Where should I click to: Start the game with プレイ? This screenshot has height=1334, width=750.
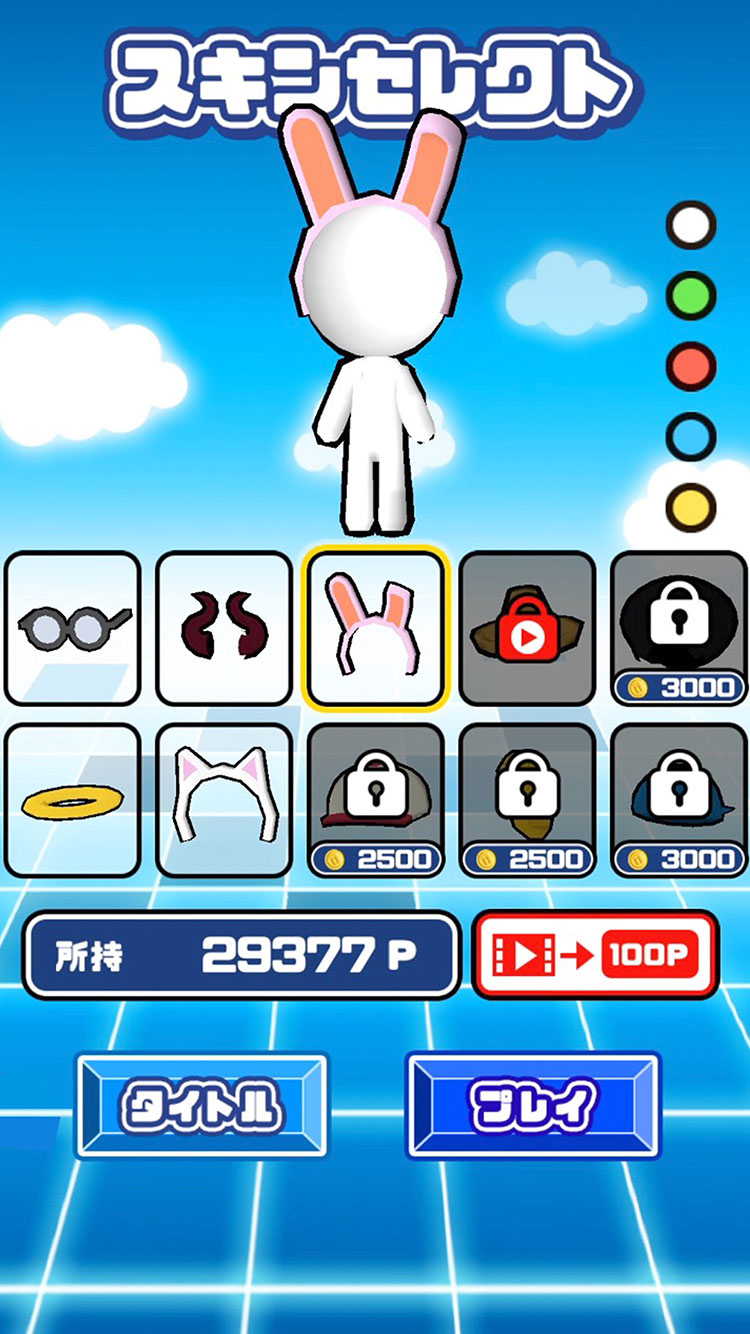click(x=533, y=1105)
